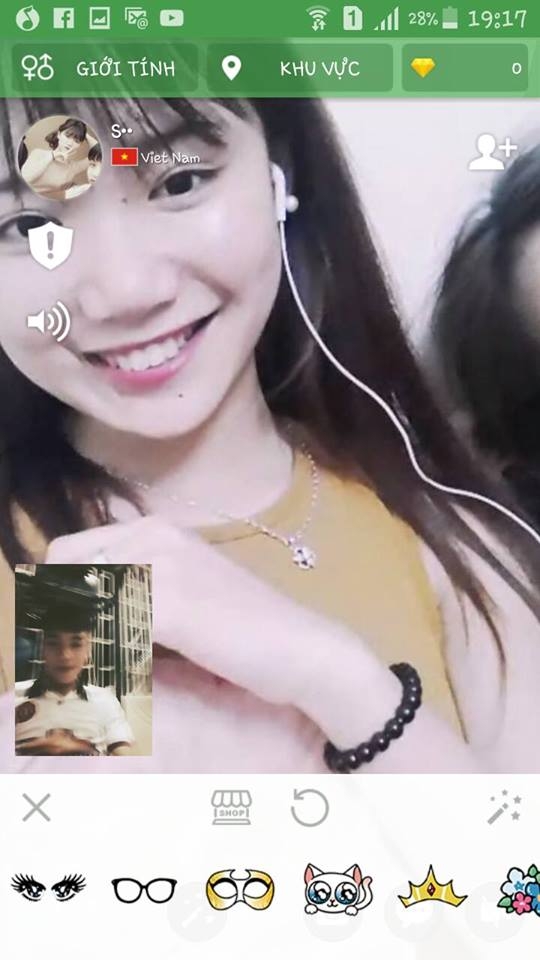Select the flower wreath mask

coord(519,889)
